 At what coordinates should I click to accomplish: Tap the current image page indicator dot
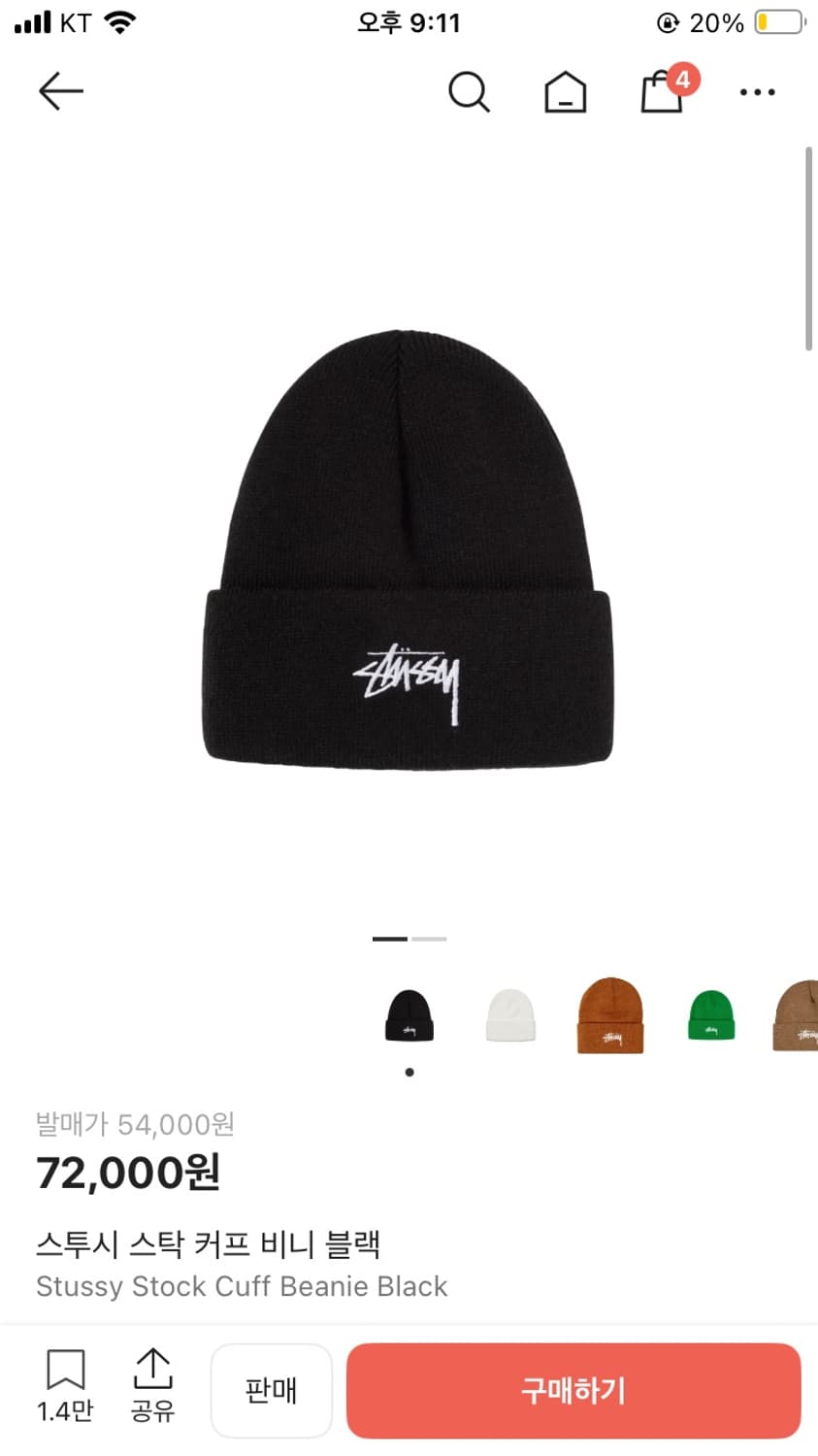click(x=391, y=939)
